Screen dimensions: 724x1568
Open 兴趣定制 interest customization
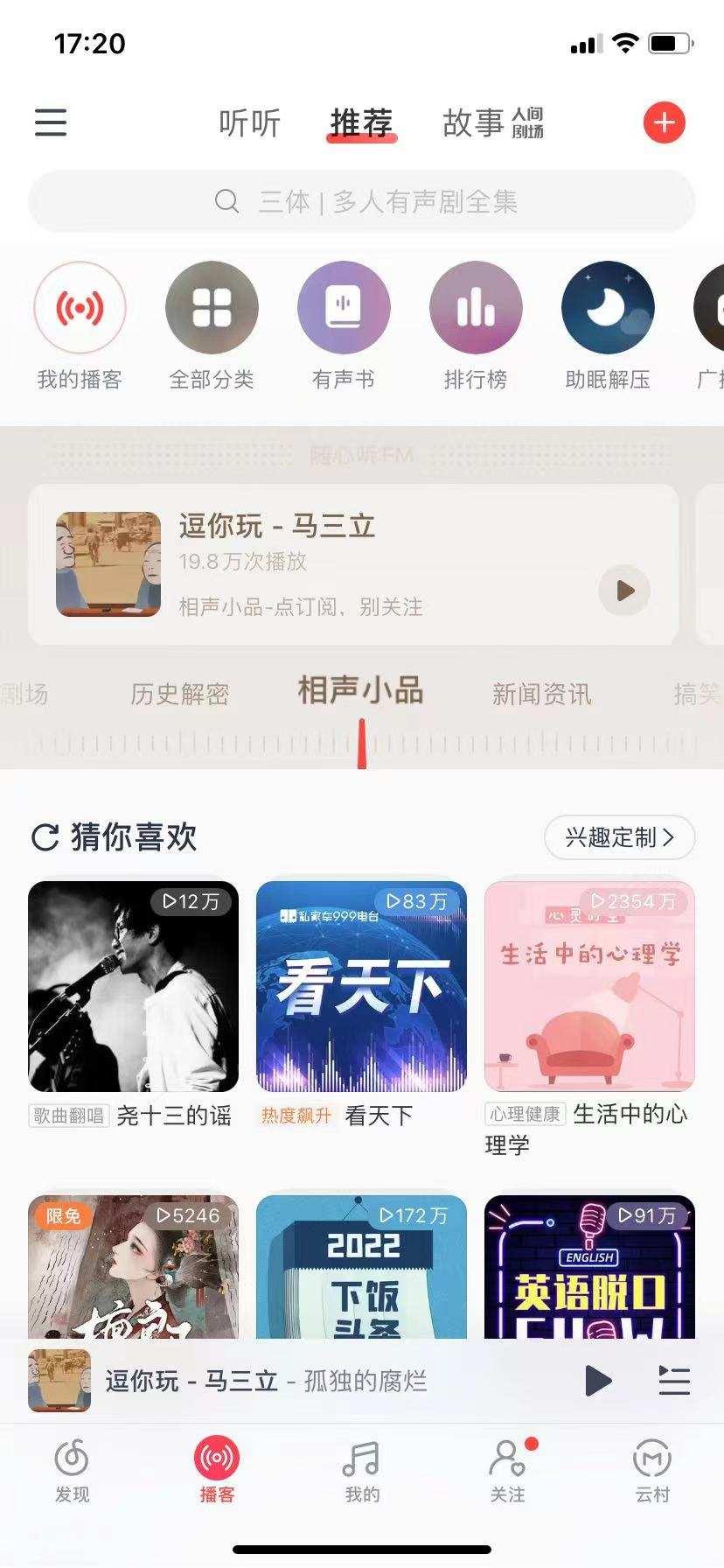tap(619, 837)
